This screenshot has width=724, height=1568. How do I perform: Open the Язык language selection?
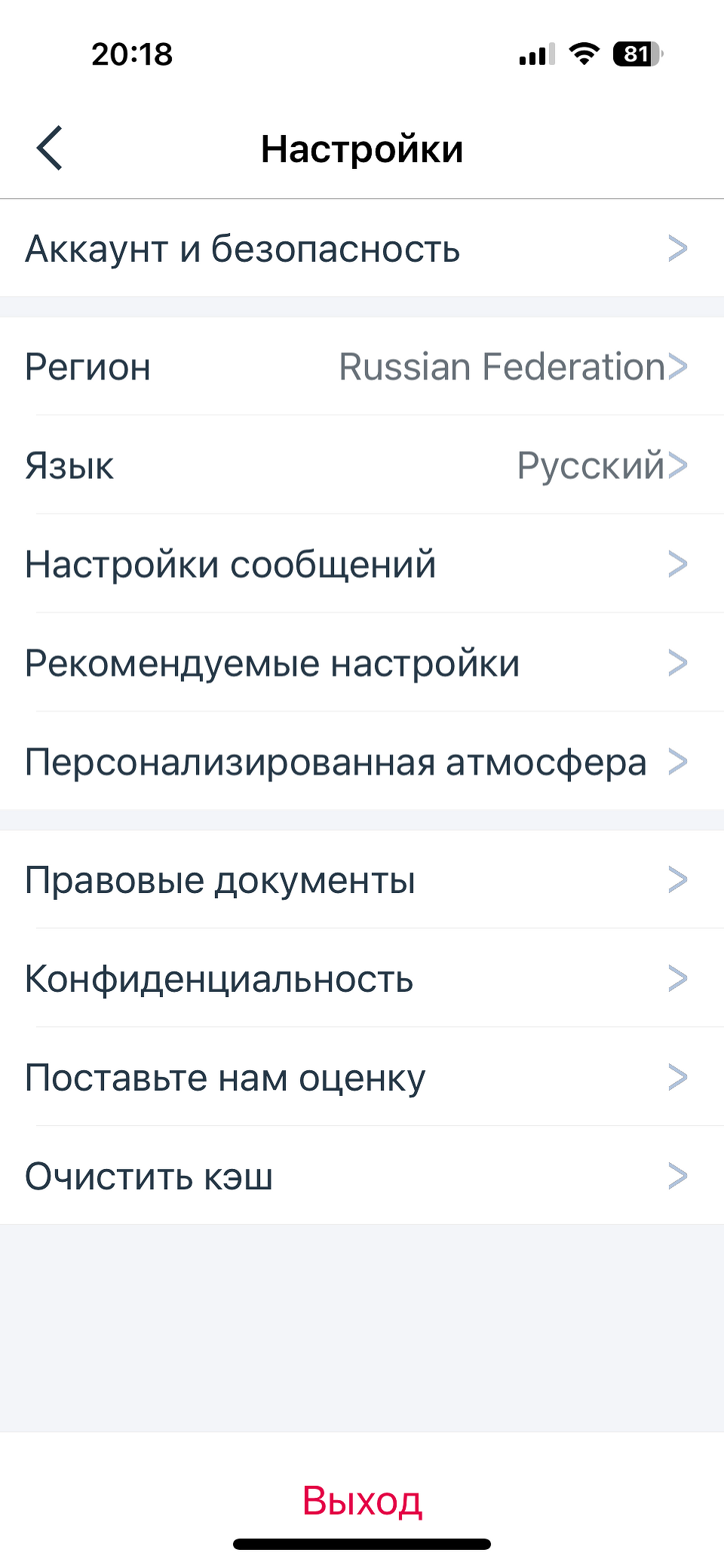tap(362, 465)
